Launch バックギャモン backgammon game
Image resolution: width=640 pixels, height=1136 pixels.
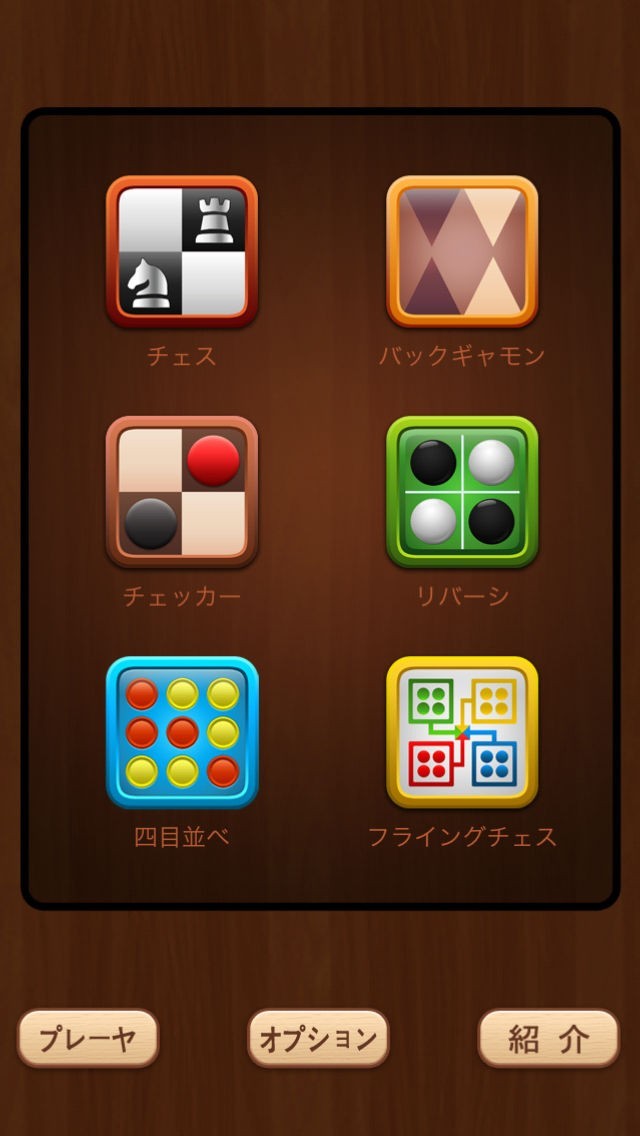[462, 252]
